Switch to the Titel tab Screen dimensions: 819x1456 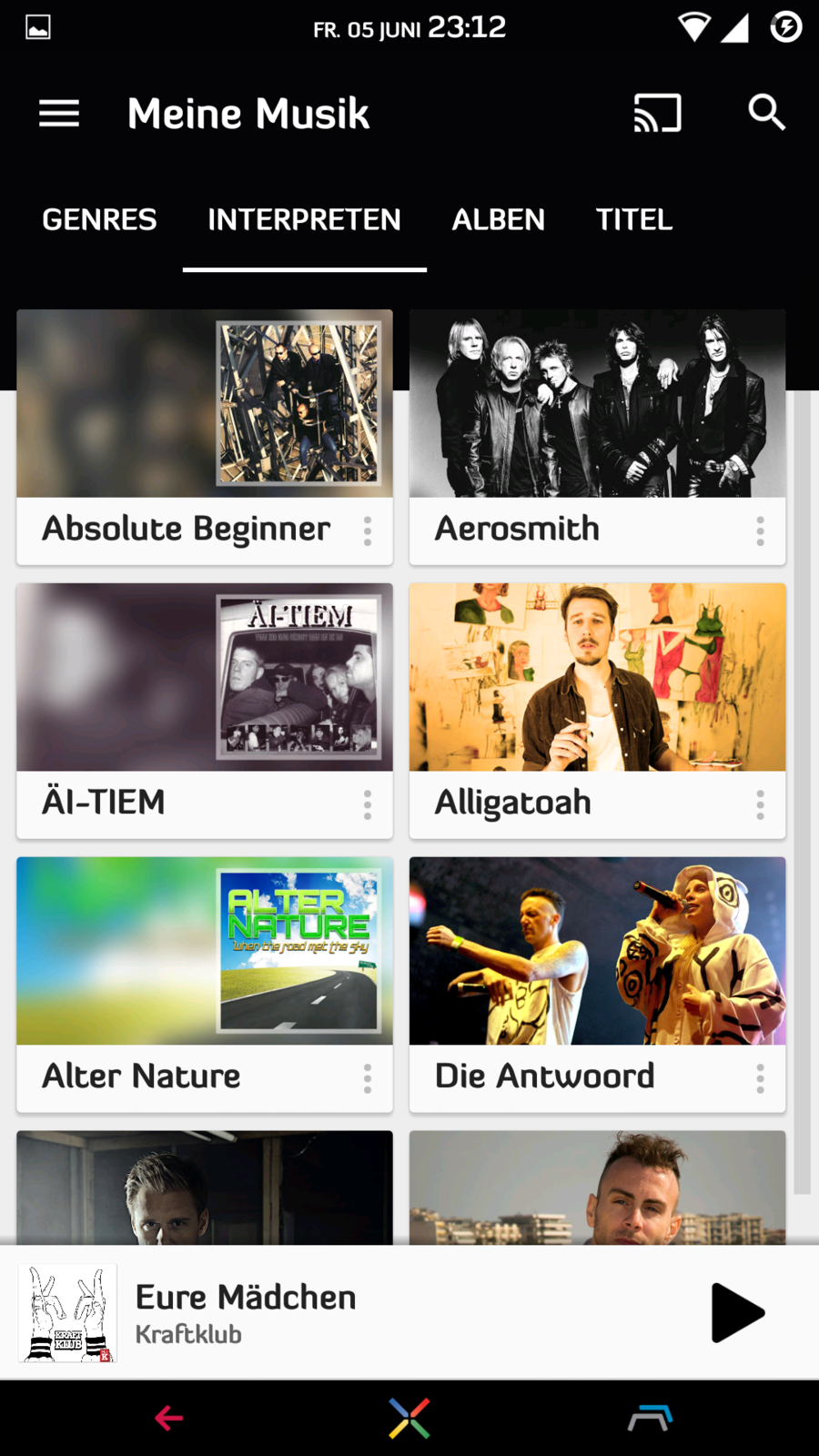tap(633, 220)
